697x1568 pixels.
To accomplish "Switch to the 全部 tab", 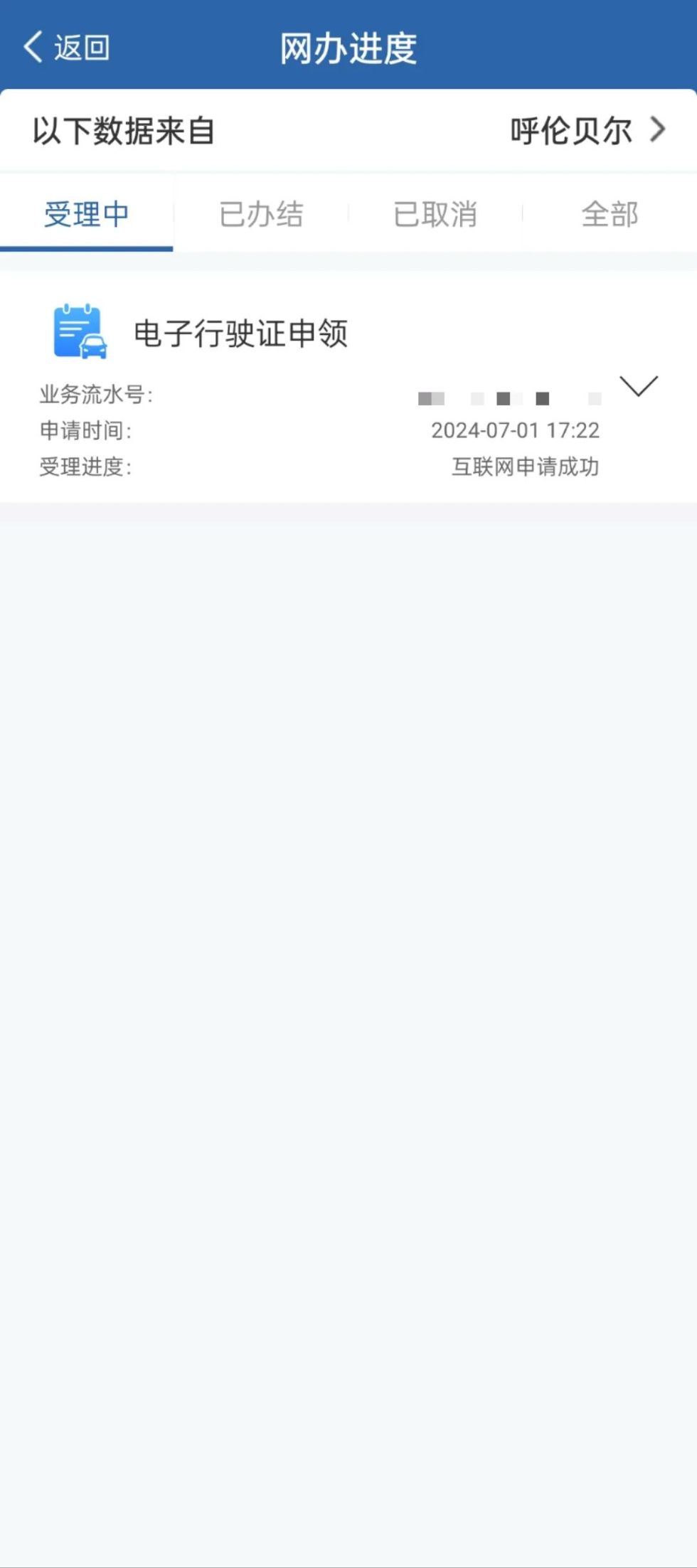I will click(x=610, y=214).
